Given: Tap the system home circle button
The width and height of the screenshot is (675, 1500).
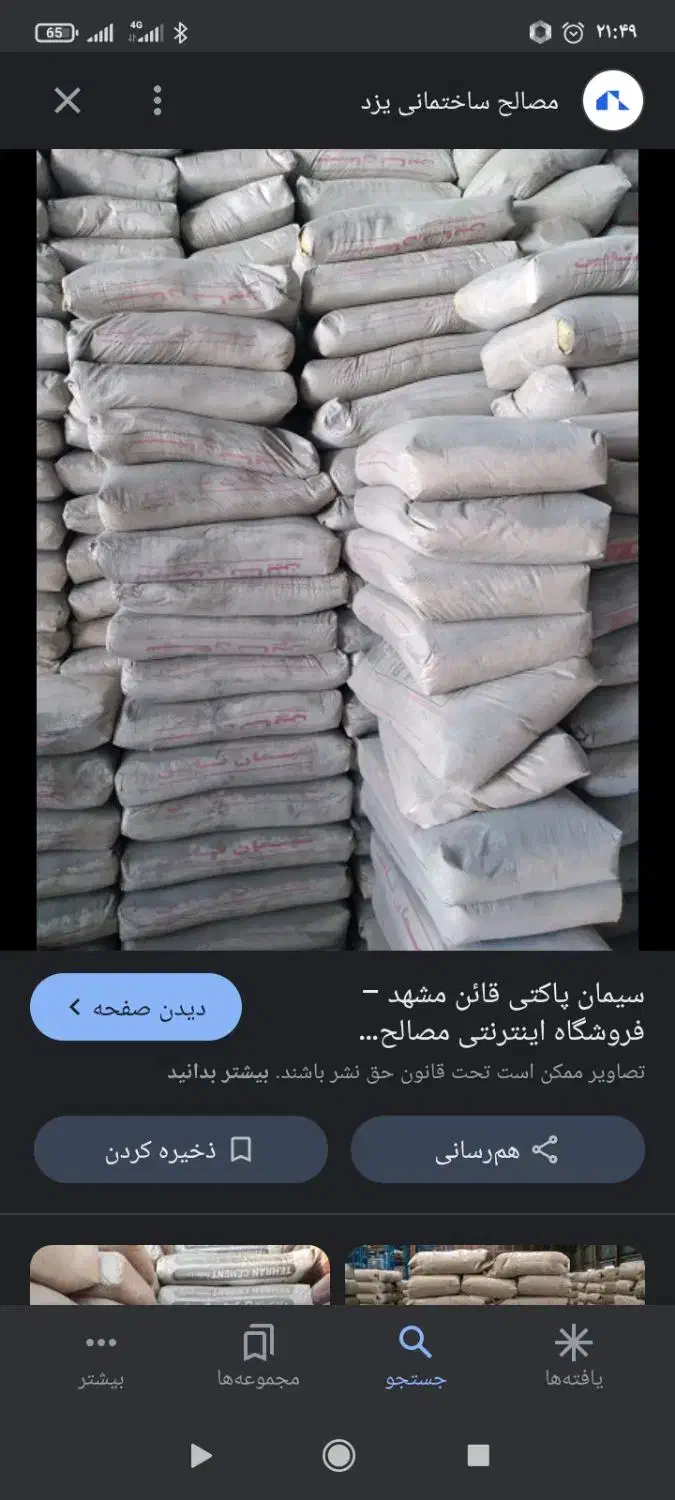Looking at the screenshot, I should (x=339, y=1456).
